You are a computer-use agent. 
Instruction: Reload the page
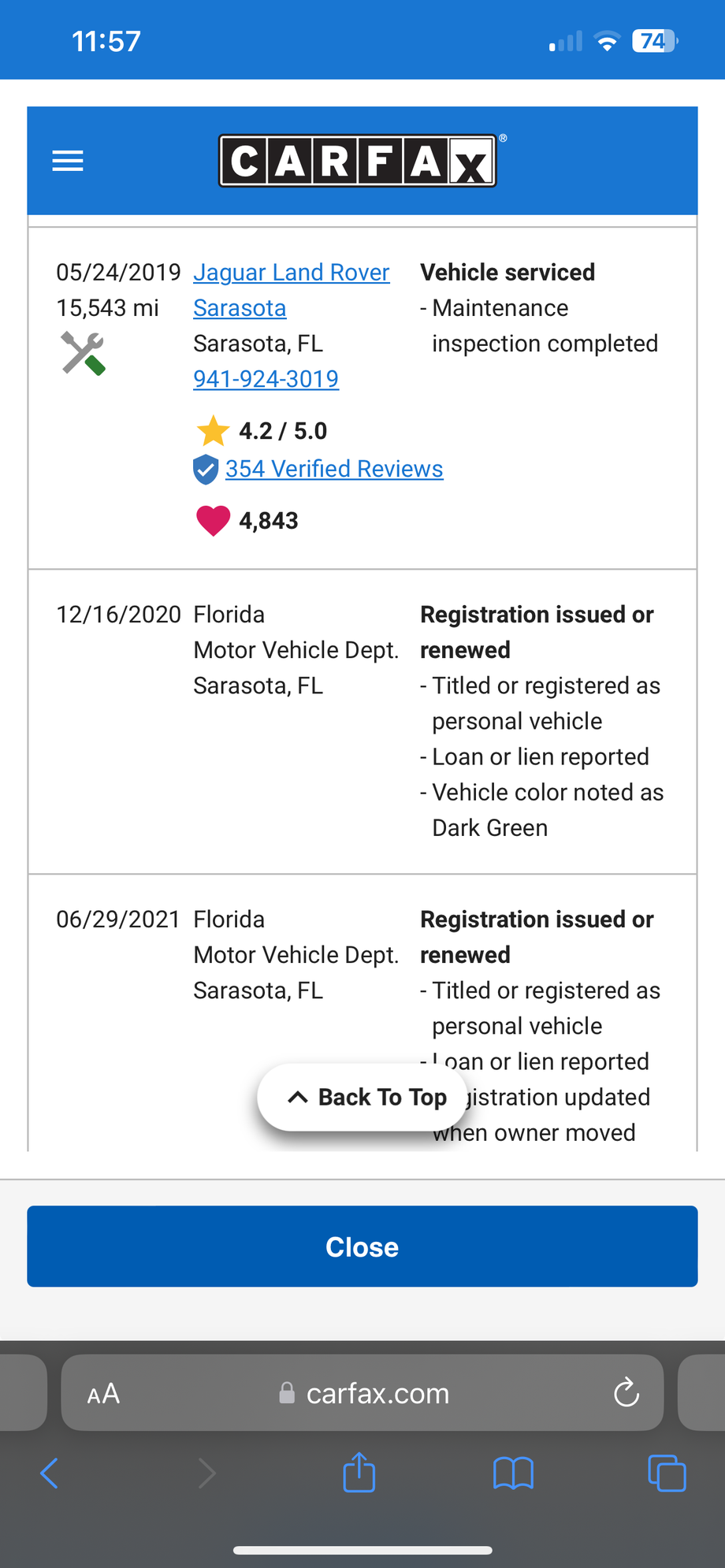(626, 1392)
